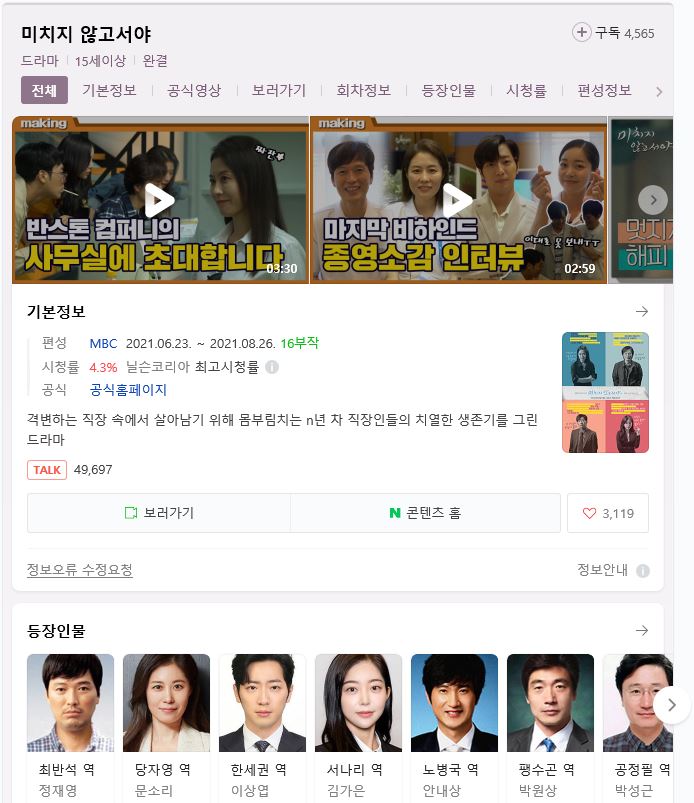
Task: Open 정보오류 수정요청 link
Action: coord(79,570)
